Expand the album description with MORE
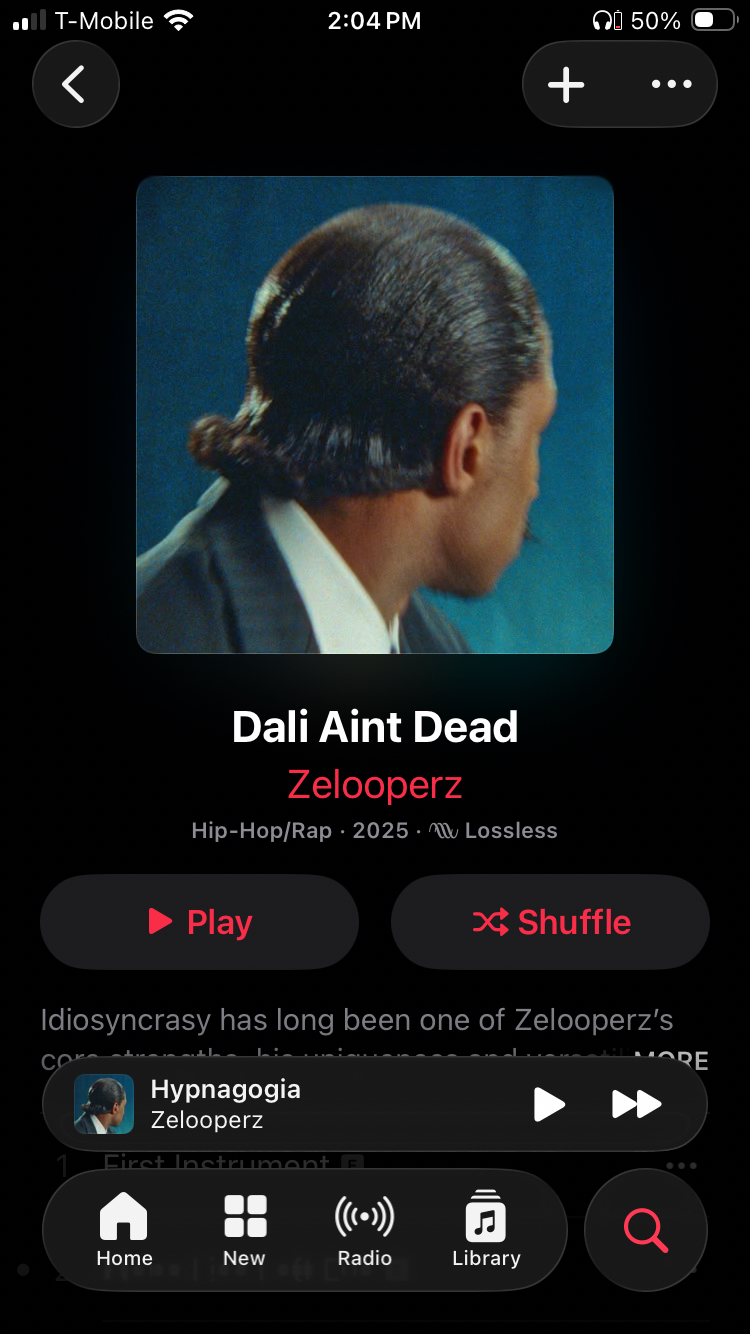This screenshot has height=1334, width=750. (x=671, y=1059)
